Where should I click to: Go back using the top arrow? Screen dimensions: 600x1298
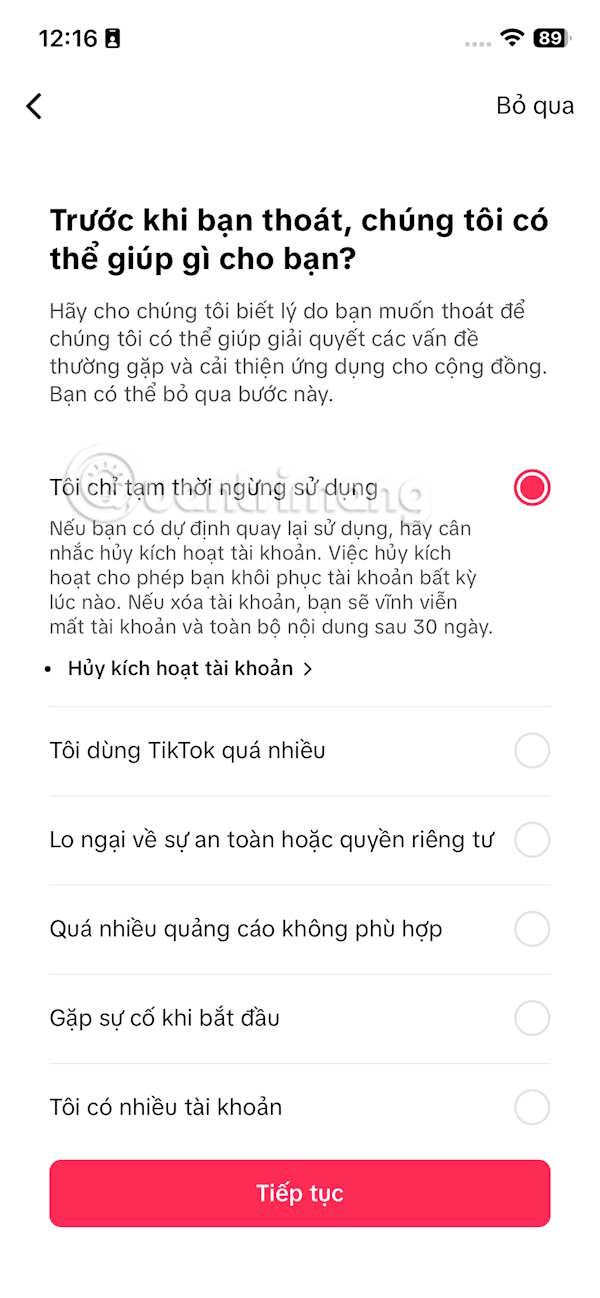pyautogui.click(x=34, y=106)
